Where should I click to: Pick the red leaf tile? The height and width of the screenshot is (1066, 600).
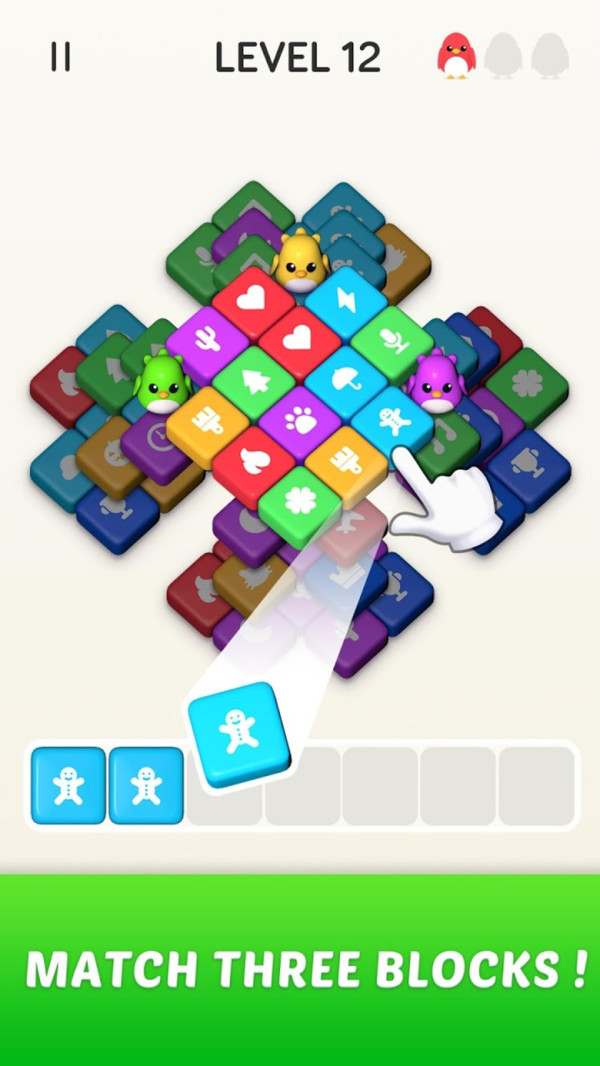(x=253, y=461)
